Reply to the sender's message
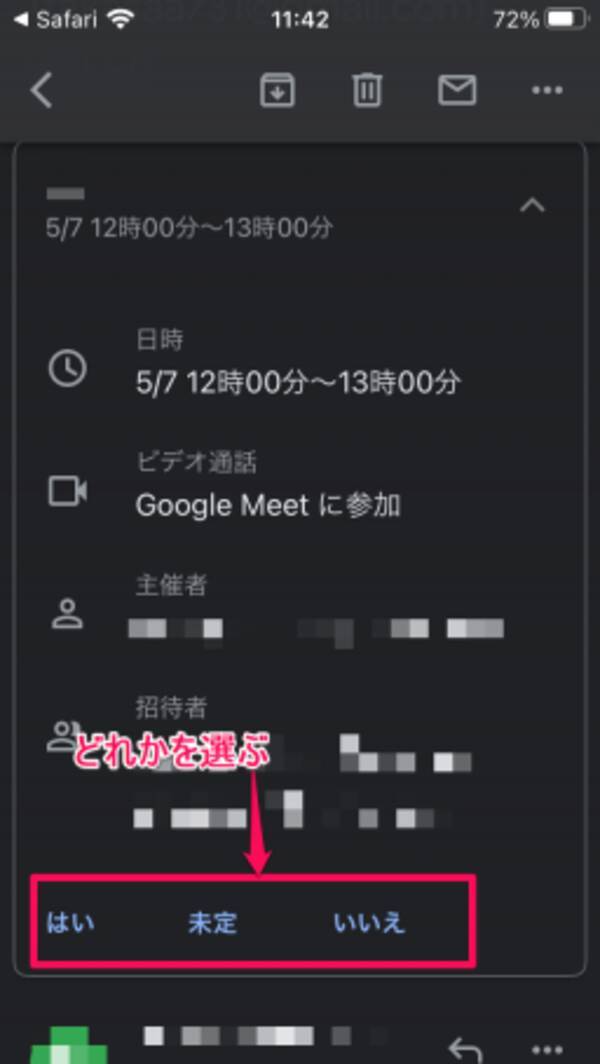The width and height of the screenshot is (600, 1064). tap(465, 1046)
